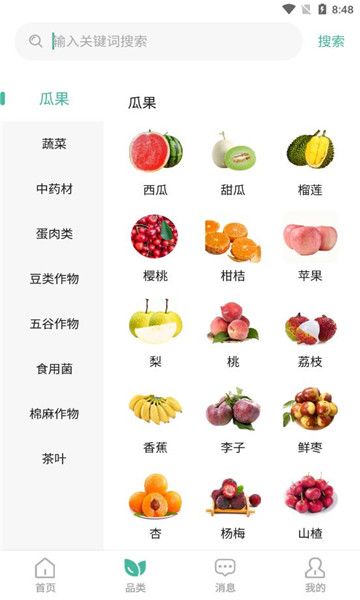The height and width of the screenshot is (600, 360).
Task: Select the 食用菌 category
Action: [x=54, y=369]
